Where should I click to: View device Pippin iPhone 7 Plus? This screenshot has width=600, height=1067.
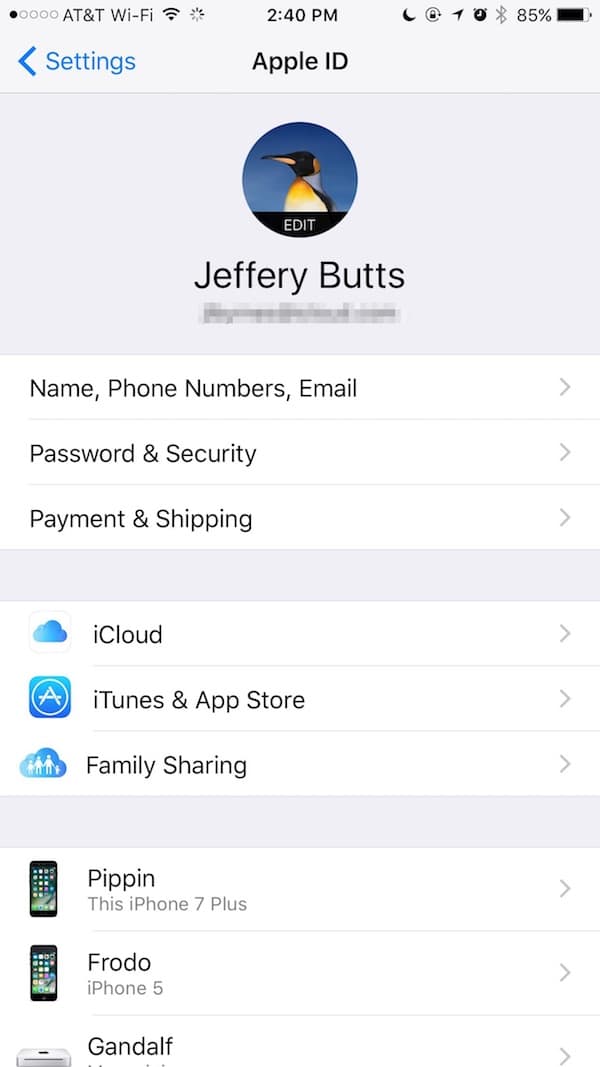300,889
